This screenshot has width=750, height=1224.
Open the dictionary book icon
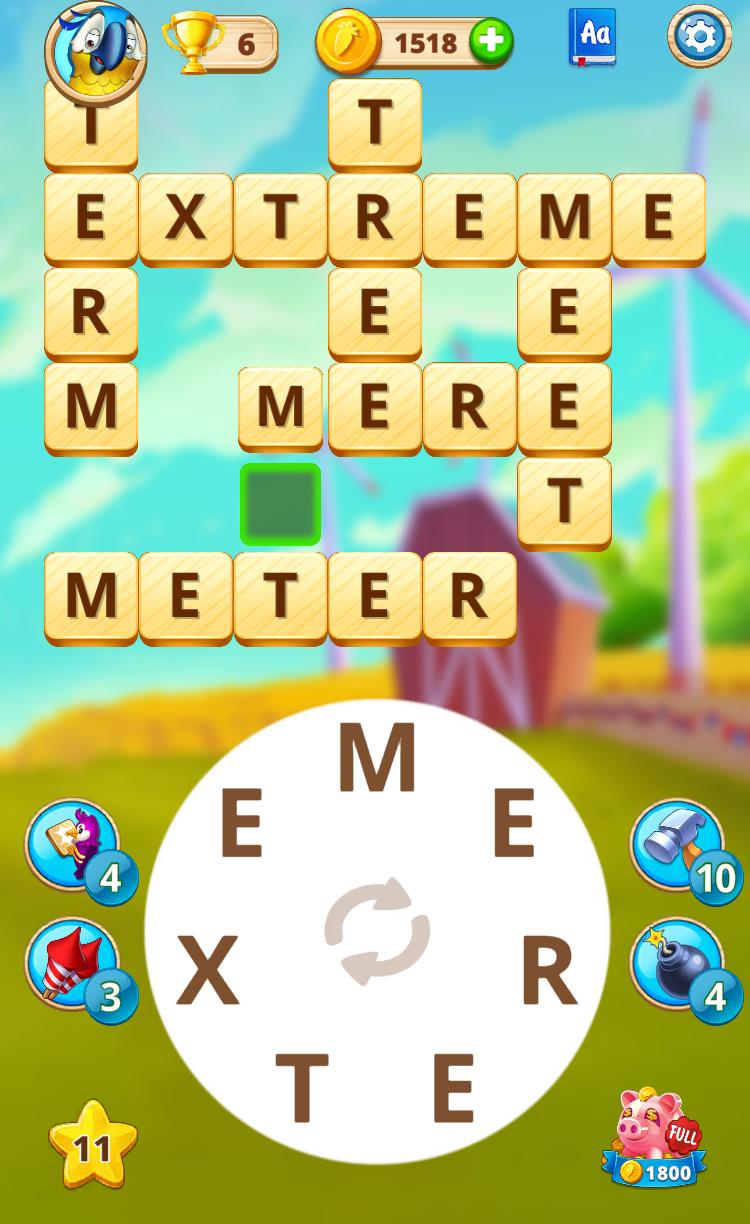[x=592, y=37]
